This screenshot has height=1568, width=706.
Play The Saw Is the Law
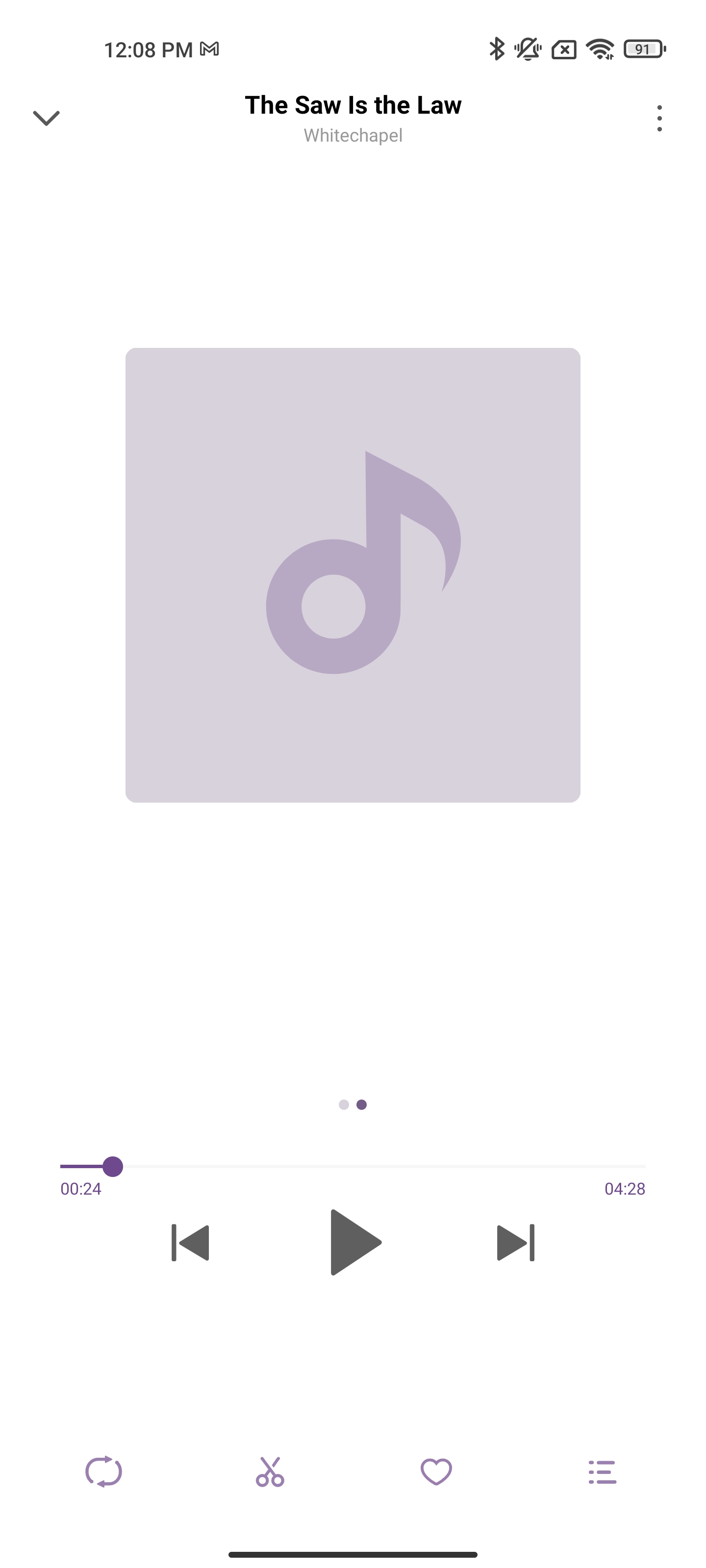click(x=354, y=1242)
